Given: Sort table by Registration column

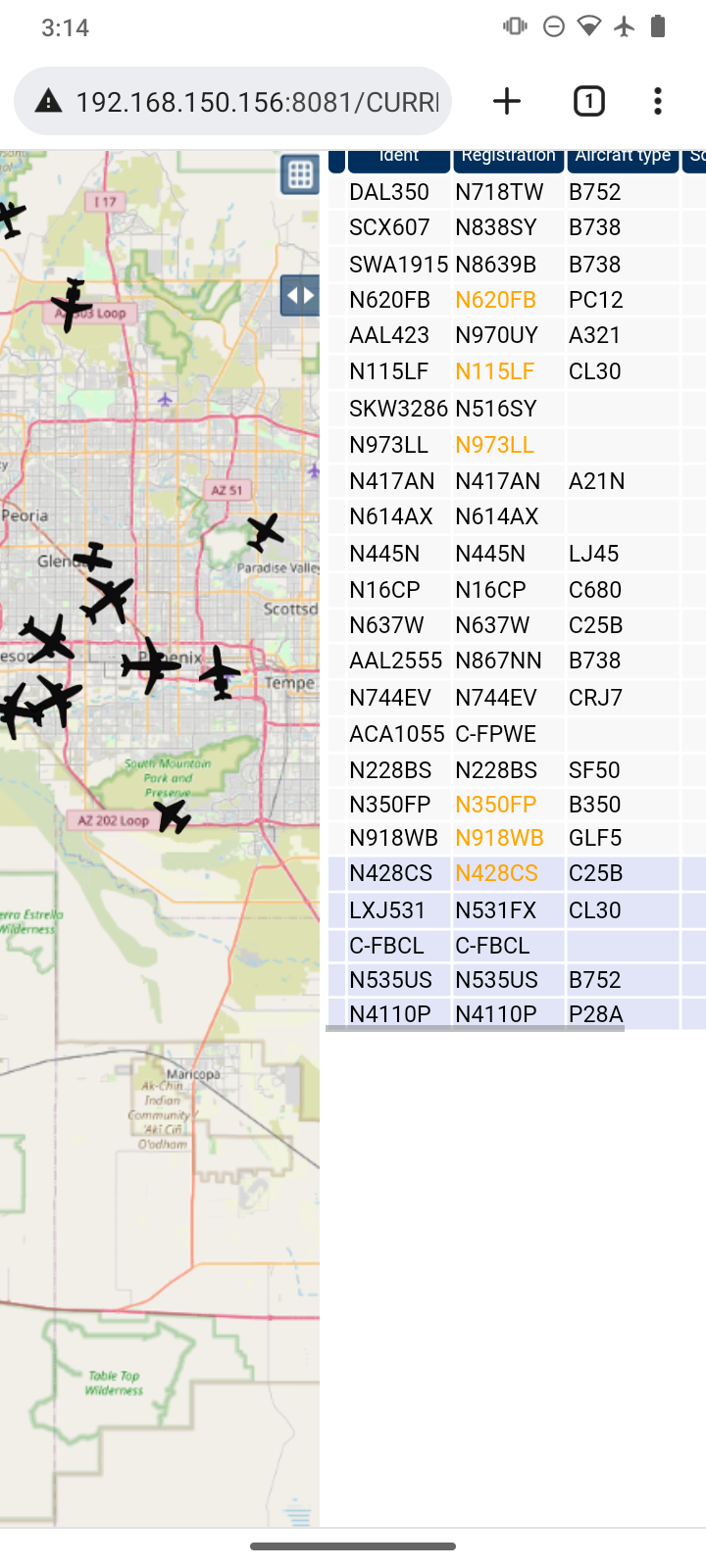Looking at the screenshot, I should click(508, 160).
